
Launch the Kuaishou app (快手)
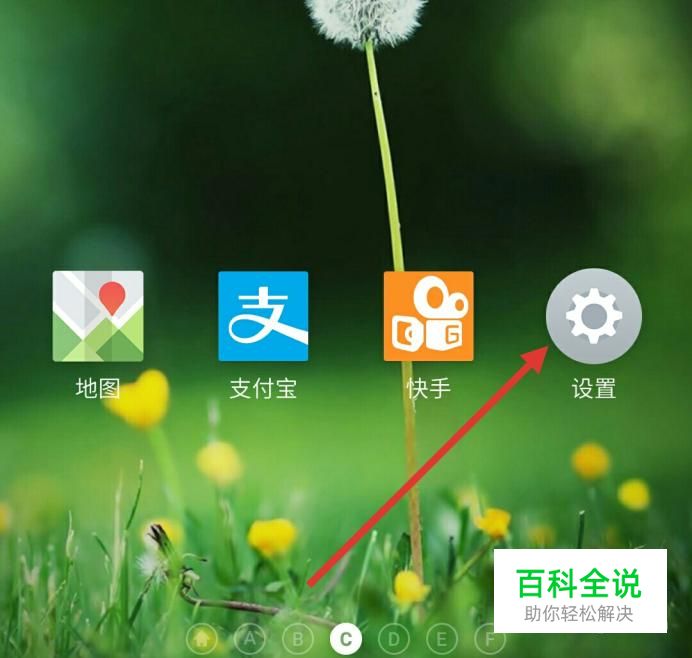pos(428,316)
